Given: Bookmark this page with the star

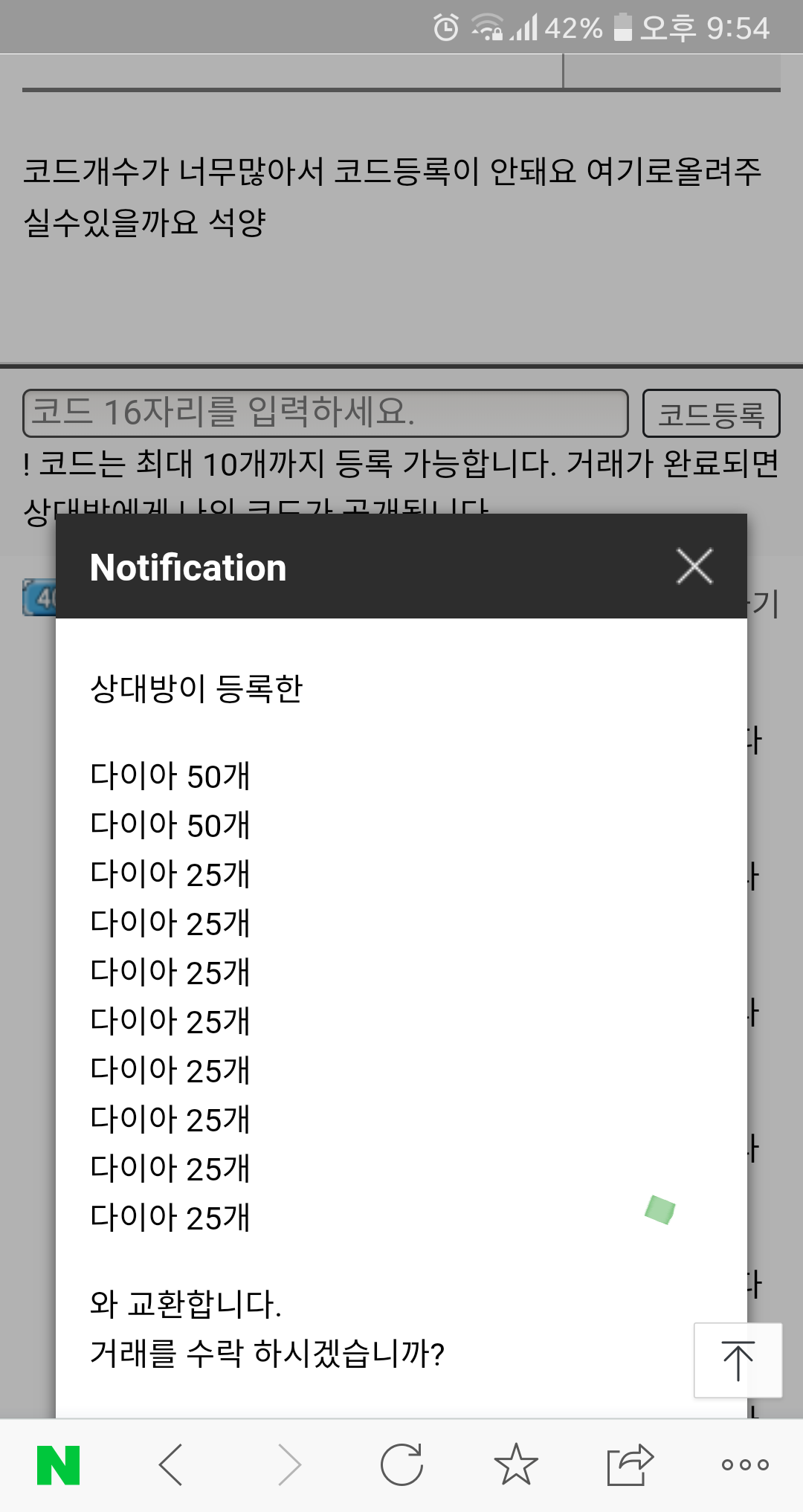Looking at the screenshot, I should (516, 1465).
